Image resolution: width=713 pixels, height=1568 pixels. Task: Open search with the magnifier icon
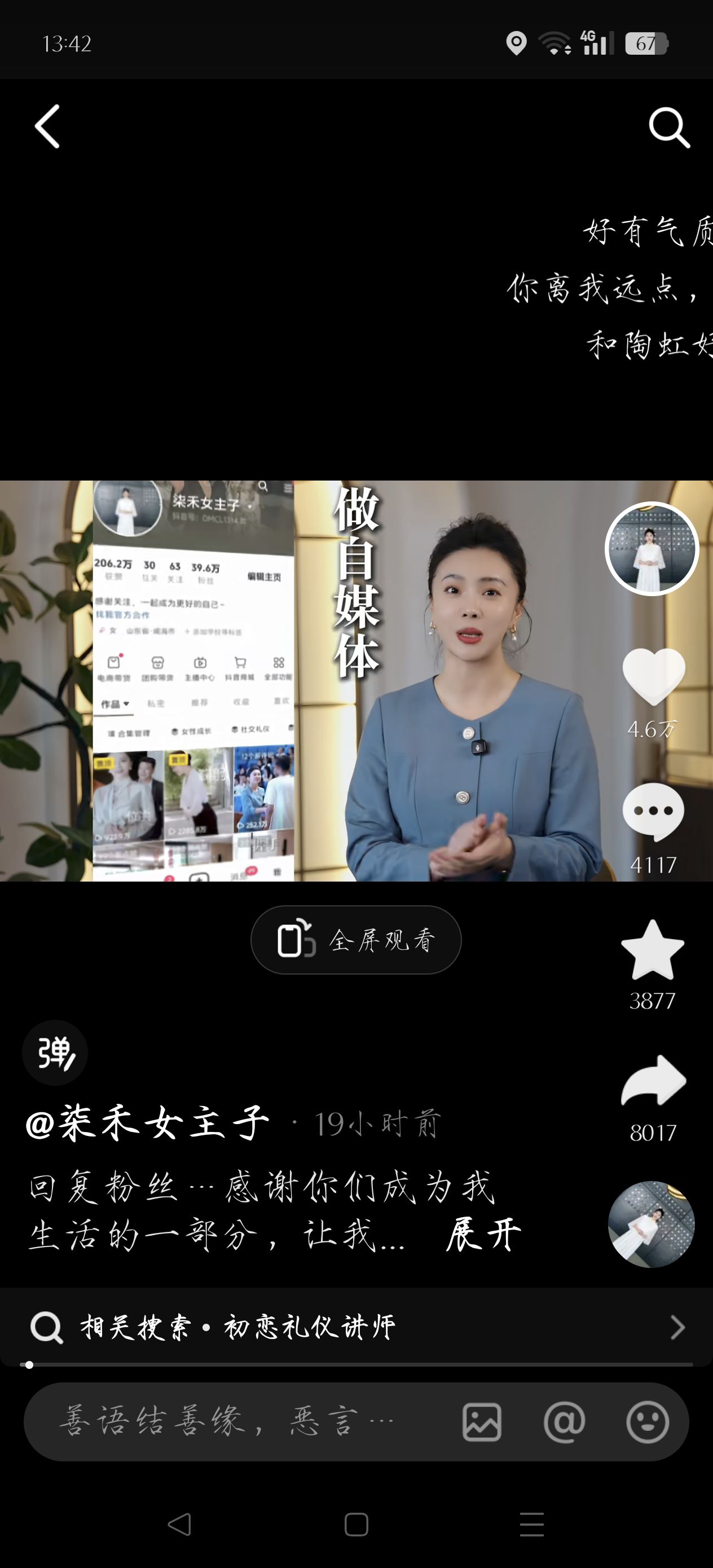coord(668,127)
